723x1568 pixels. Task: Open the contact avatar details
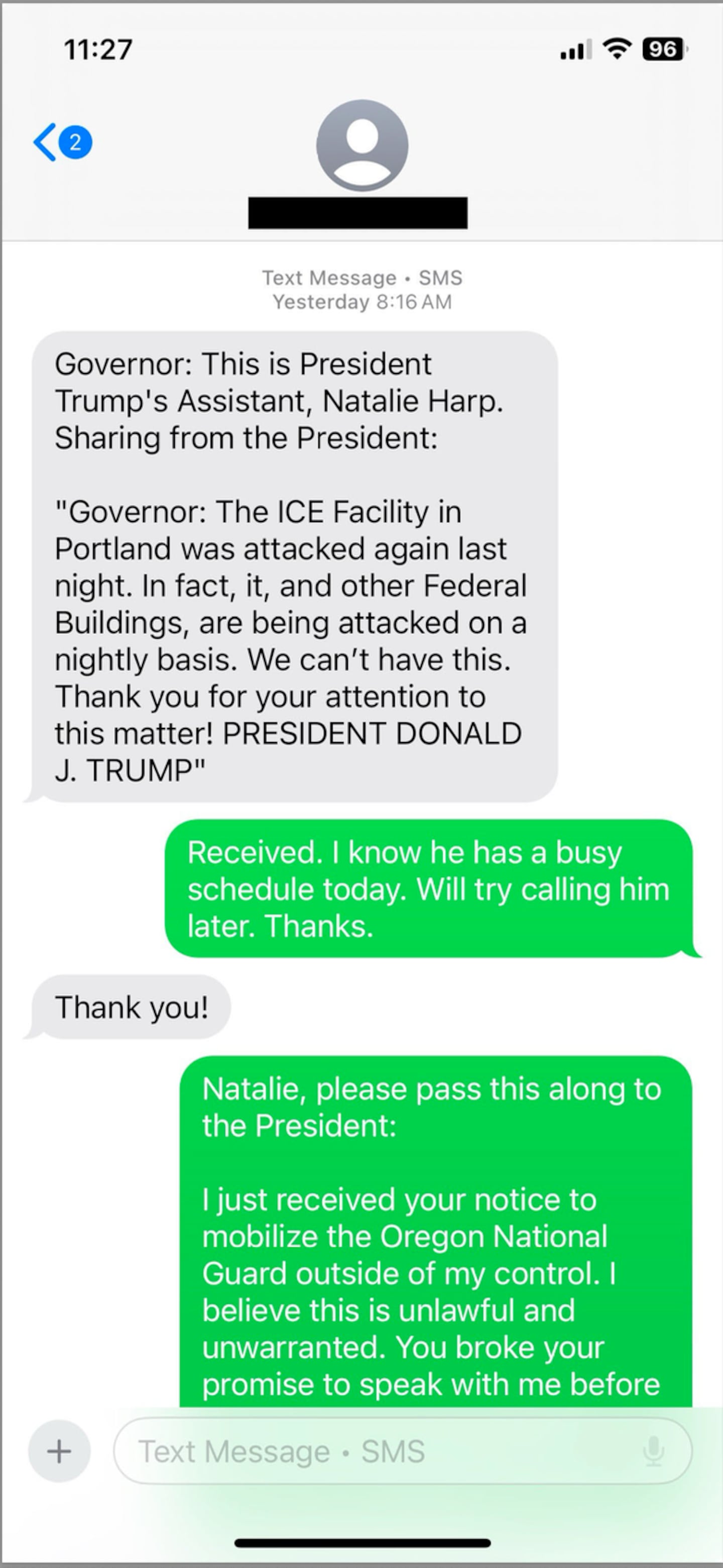pyautogui.click(x=362, y=146)
